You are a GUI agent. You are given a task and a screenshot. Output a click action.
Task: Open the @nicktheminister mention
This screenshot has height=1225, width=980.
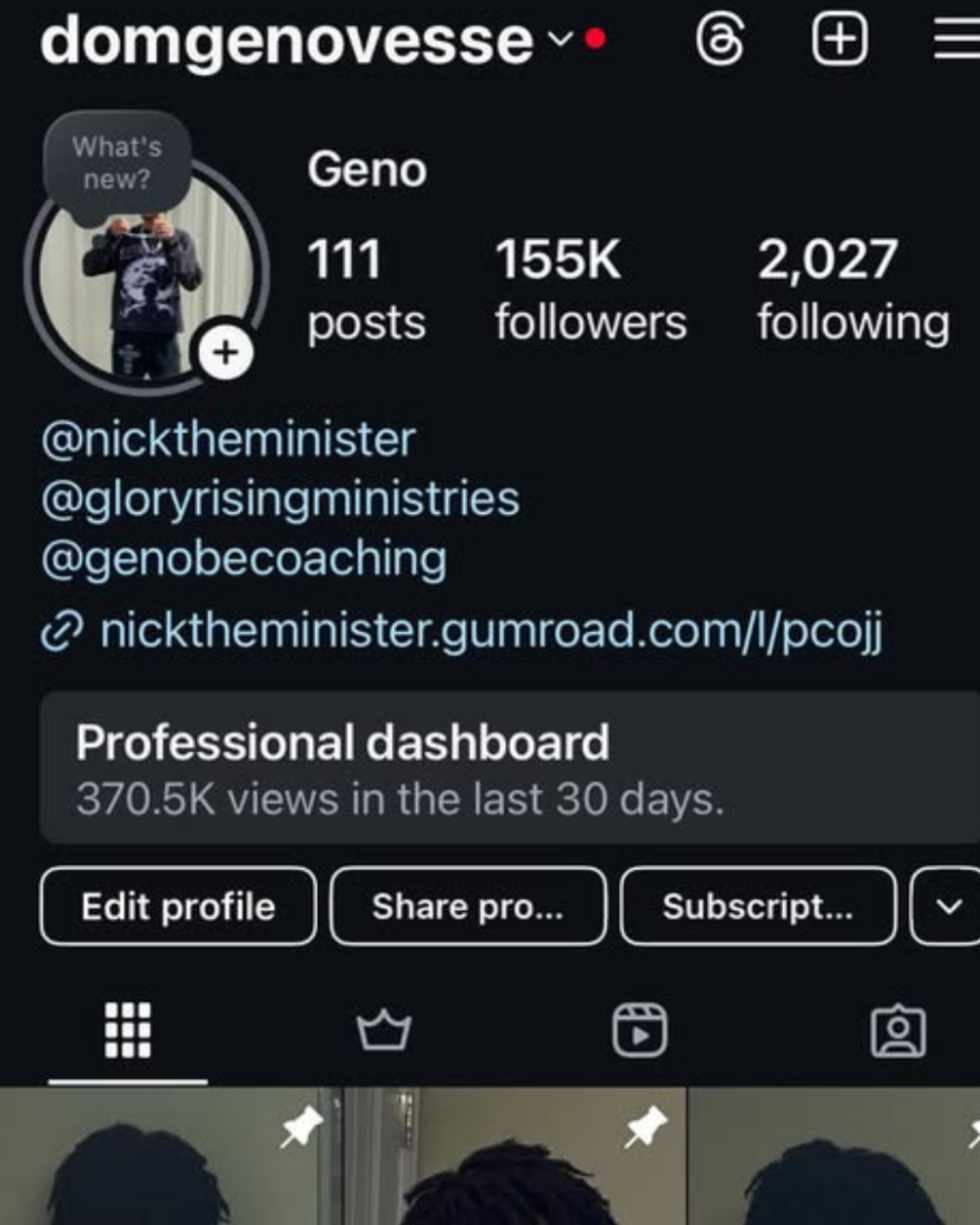click(x=228, y=439)
